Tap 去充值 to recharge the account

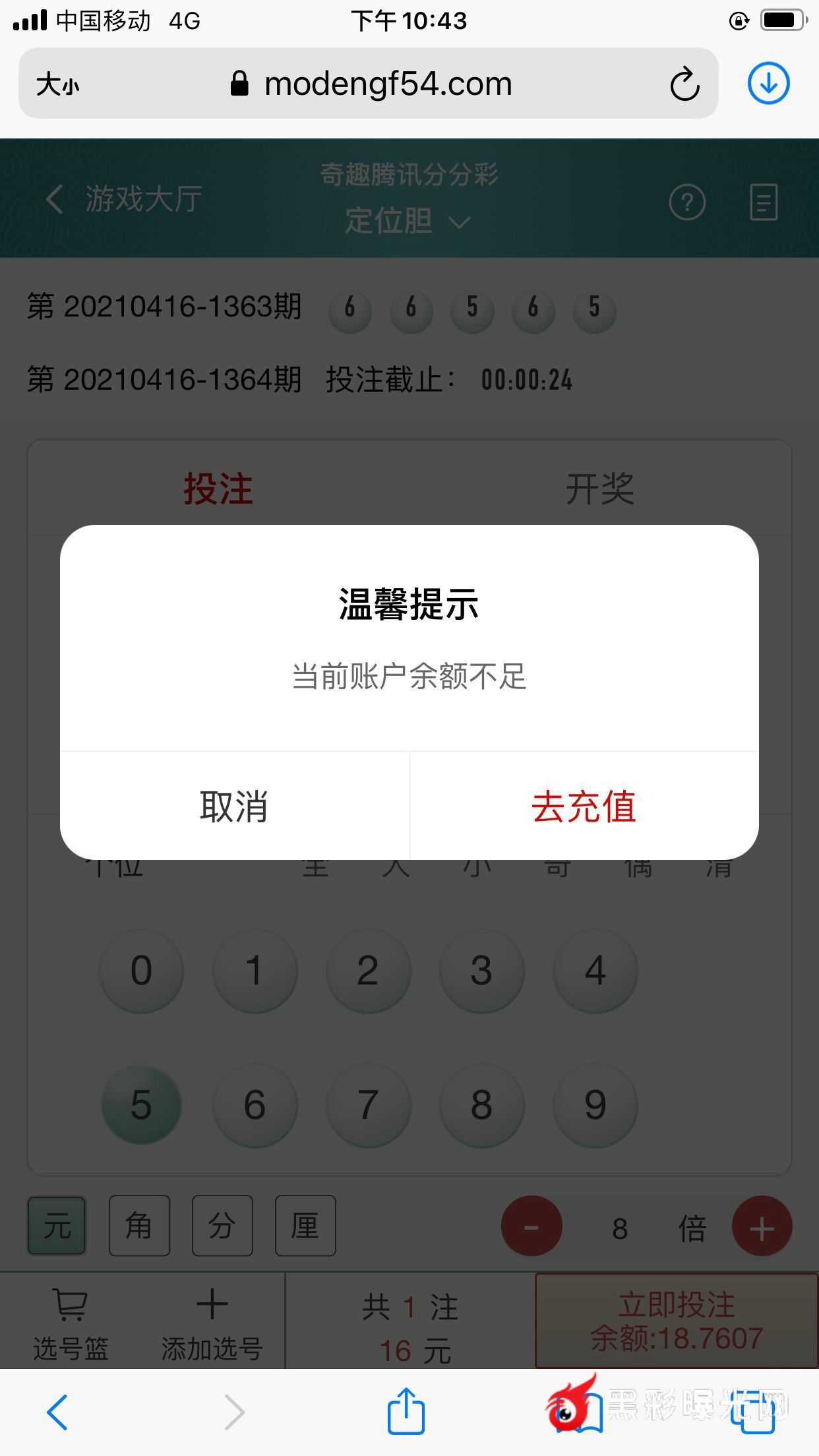(x=584, y=806)
